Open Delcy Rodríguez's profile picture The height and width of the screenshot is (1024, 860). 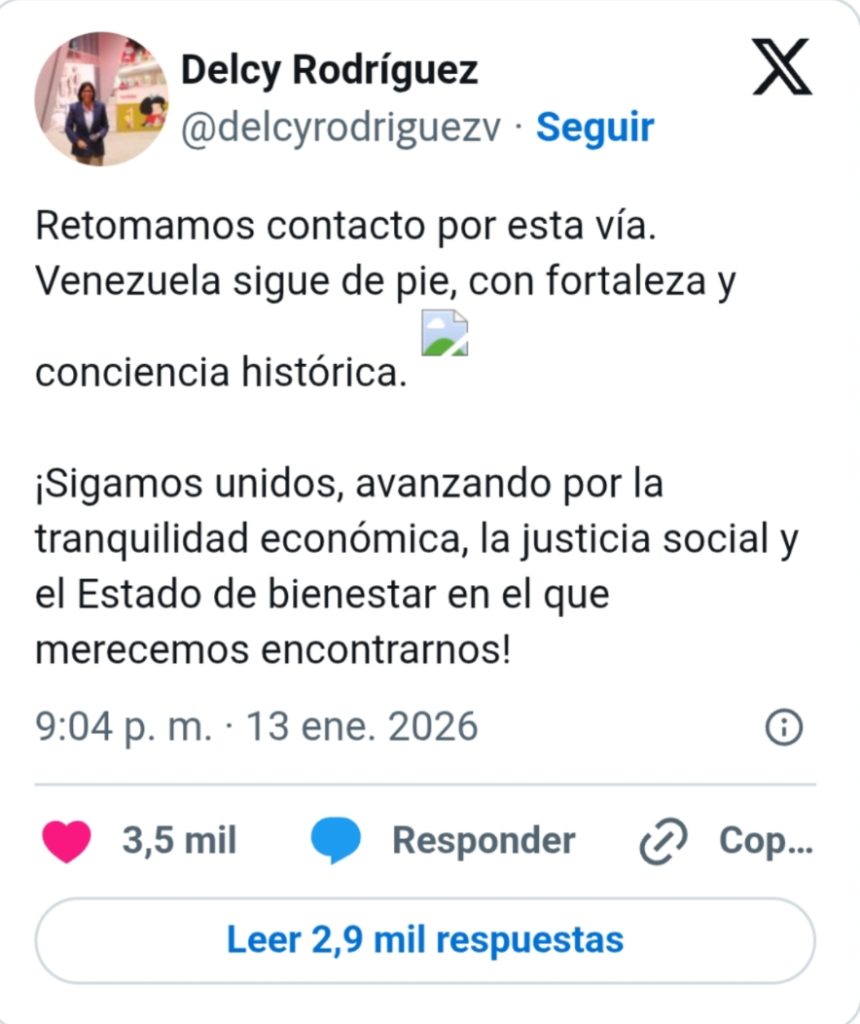(x=101, y=98)
